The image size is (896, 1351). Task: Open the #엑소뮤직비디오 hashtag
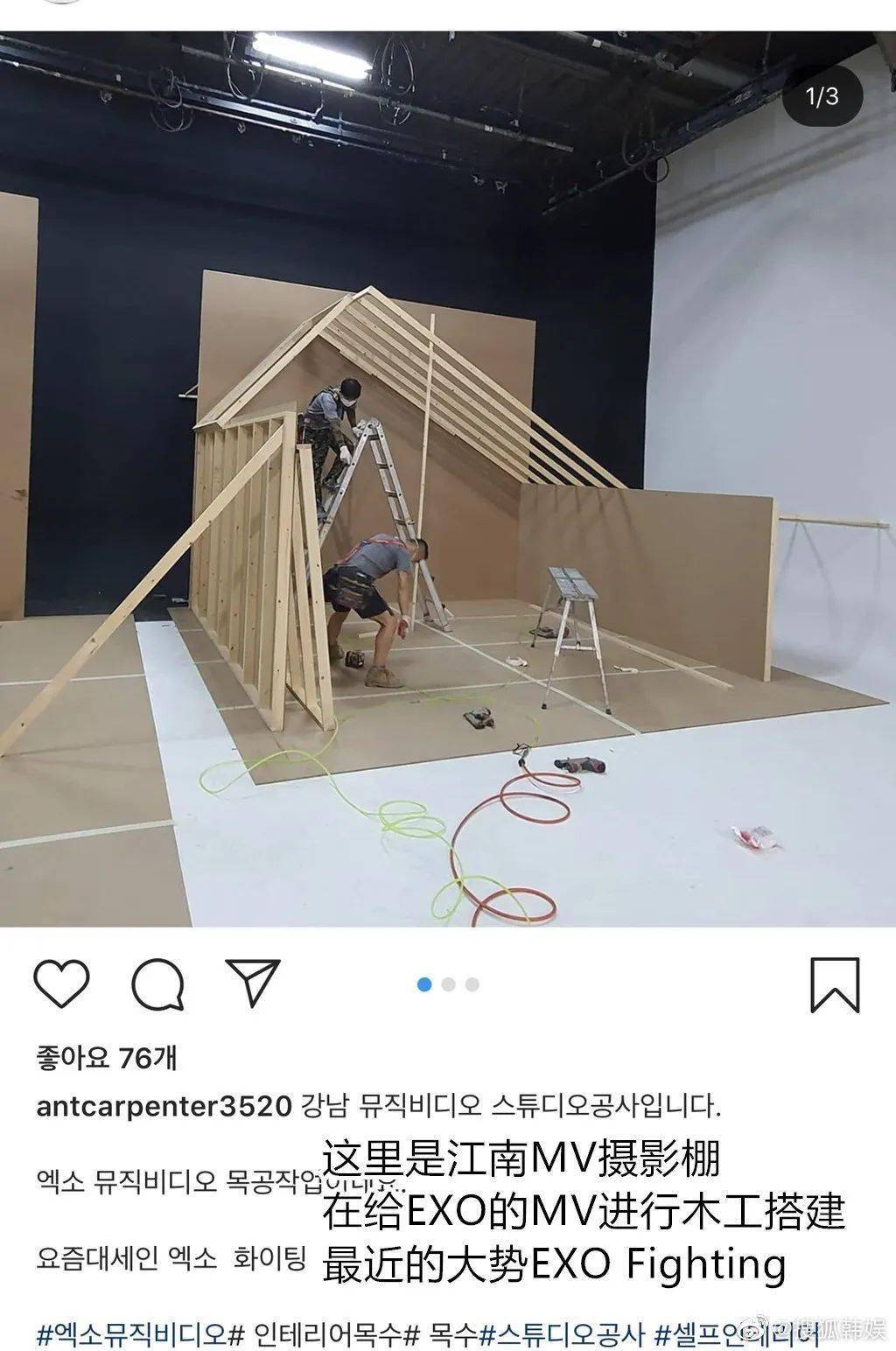[133, 1334]
